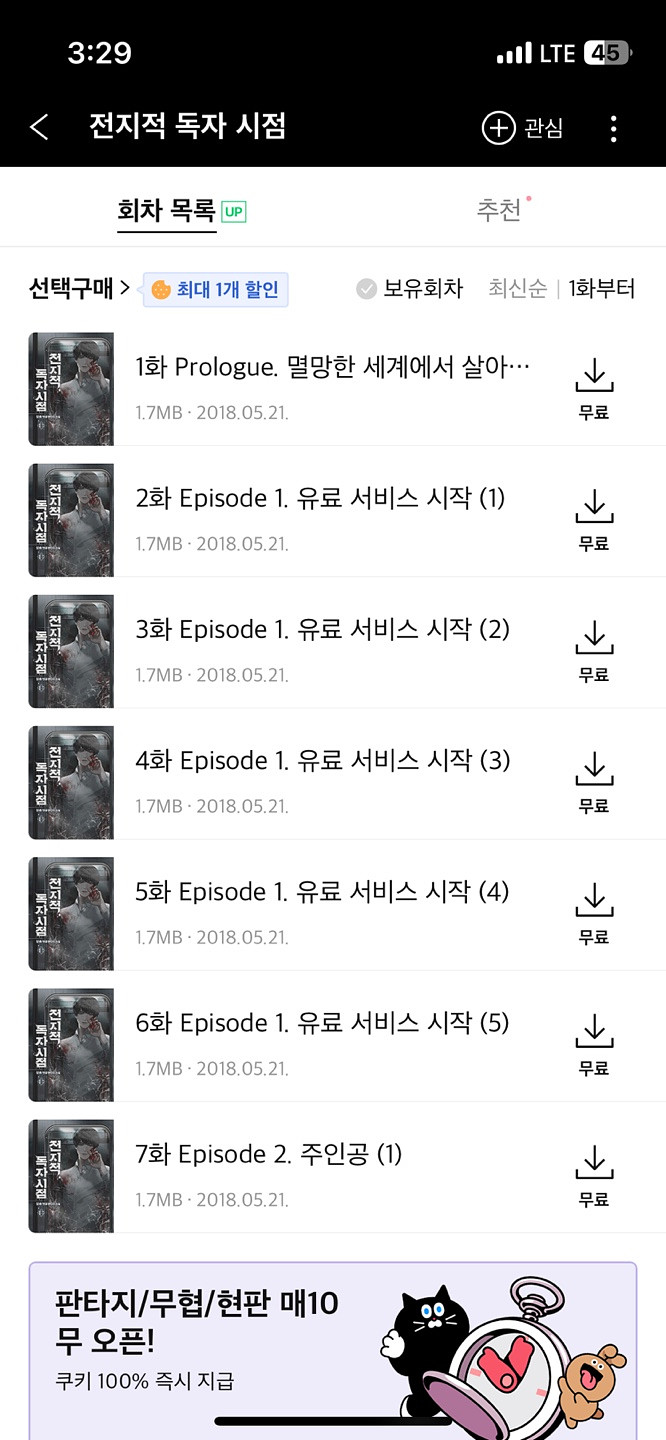Go back using the top-left arrow
This screenshot has height=1440, width=666.
tap(39, 127)
